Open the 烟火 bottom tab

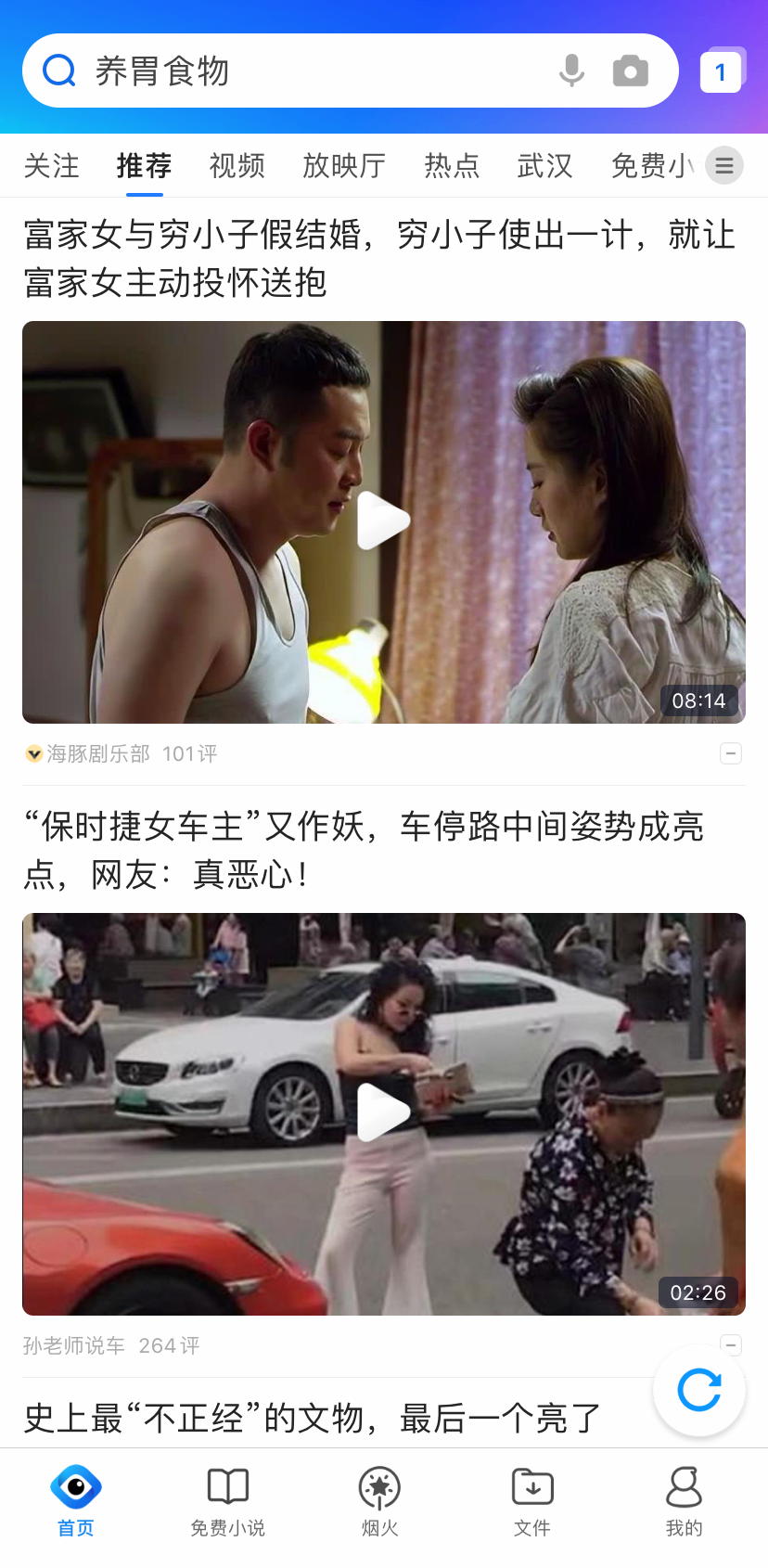[x=379, y=1501]
